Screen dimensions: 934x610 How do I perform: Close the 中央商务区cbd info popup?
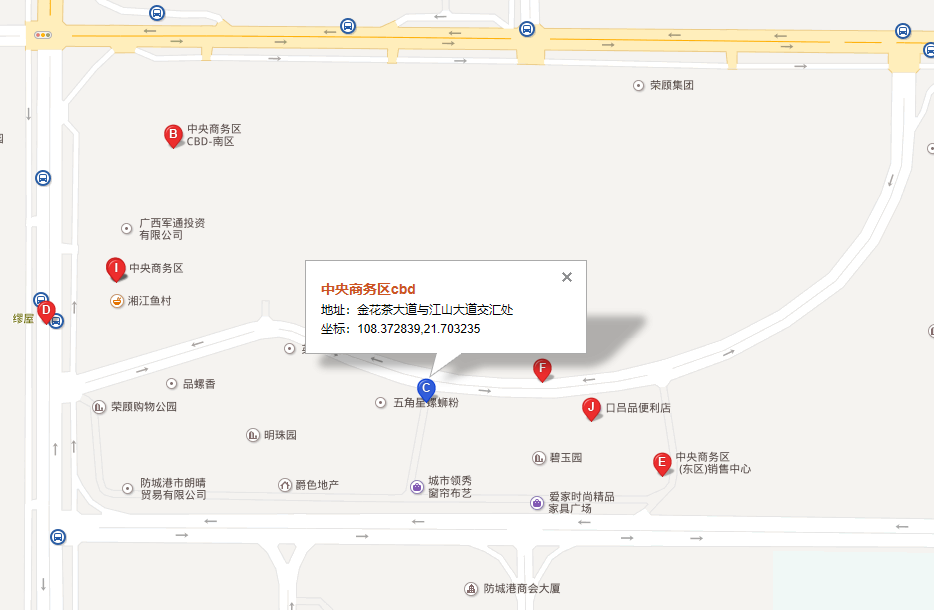click(x=567, y=277)
